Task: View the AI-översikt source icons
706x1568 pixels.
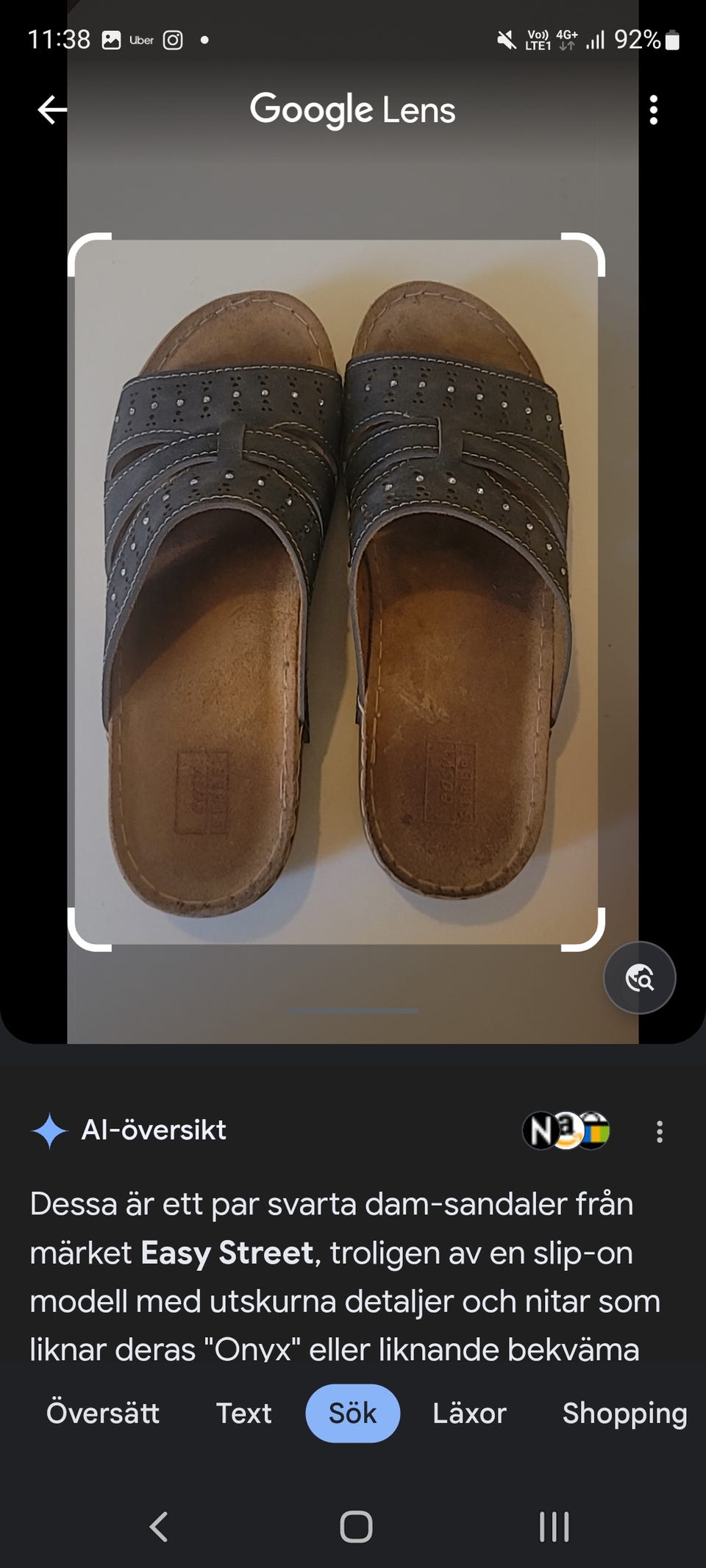Action: (x=566, y=1131)
